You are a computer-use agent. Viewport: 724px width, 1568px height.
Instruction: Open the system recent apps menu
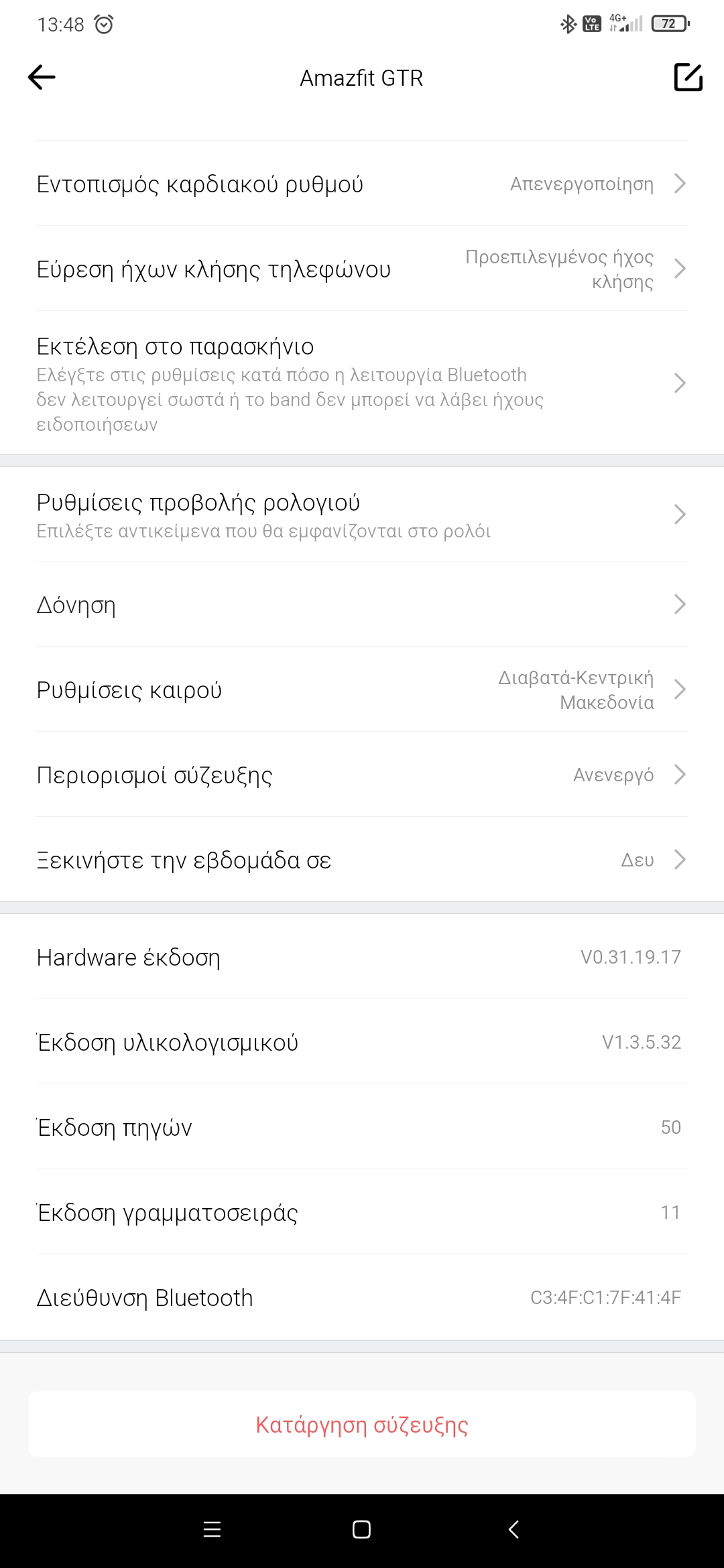[212, 1529]
